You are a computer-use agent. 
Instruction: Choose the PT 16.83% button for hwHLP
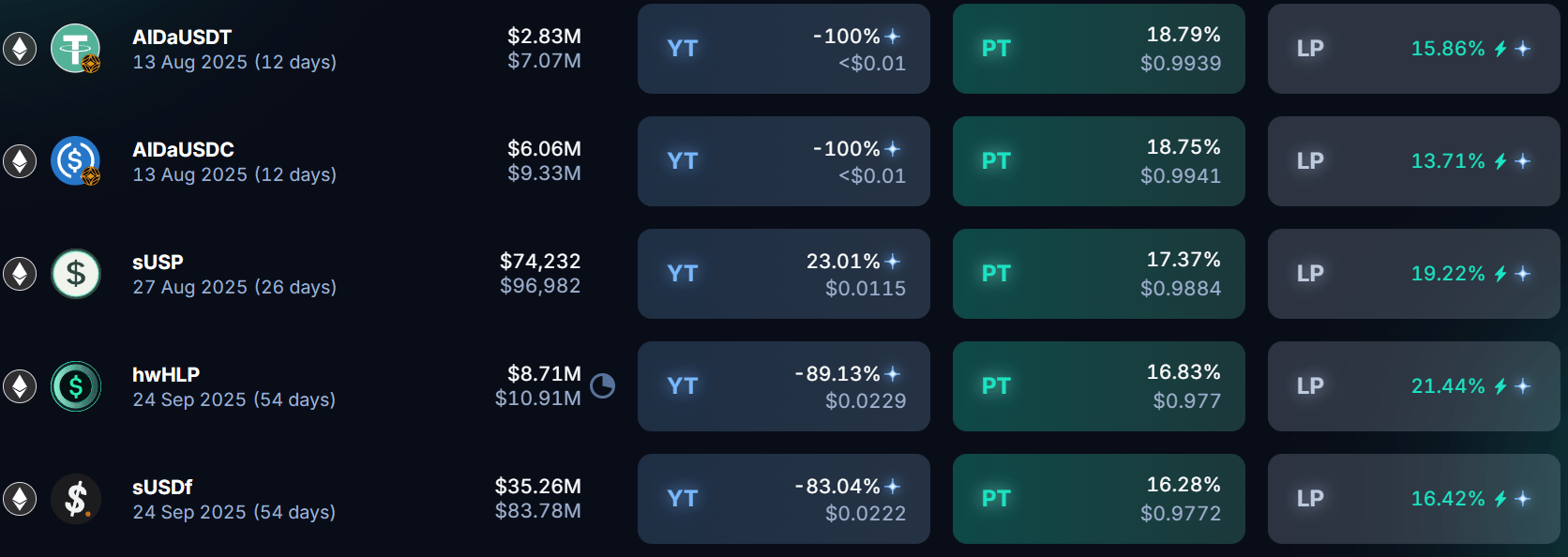[1098, 386]
